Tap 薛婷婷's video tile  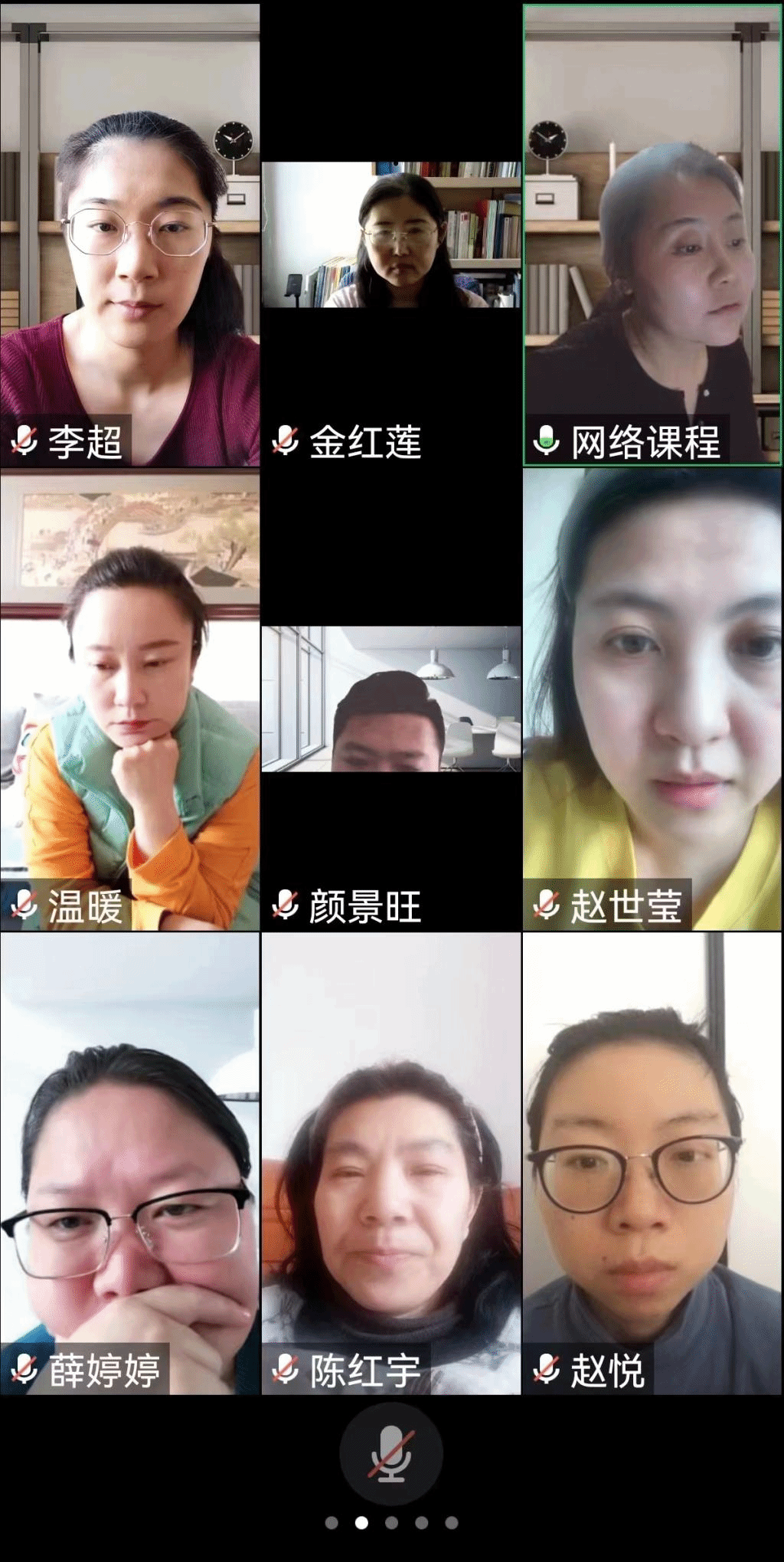click(x=130, y=1163)
